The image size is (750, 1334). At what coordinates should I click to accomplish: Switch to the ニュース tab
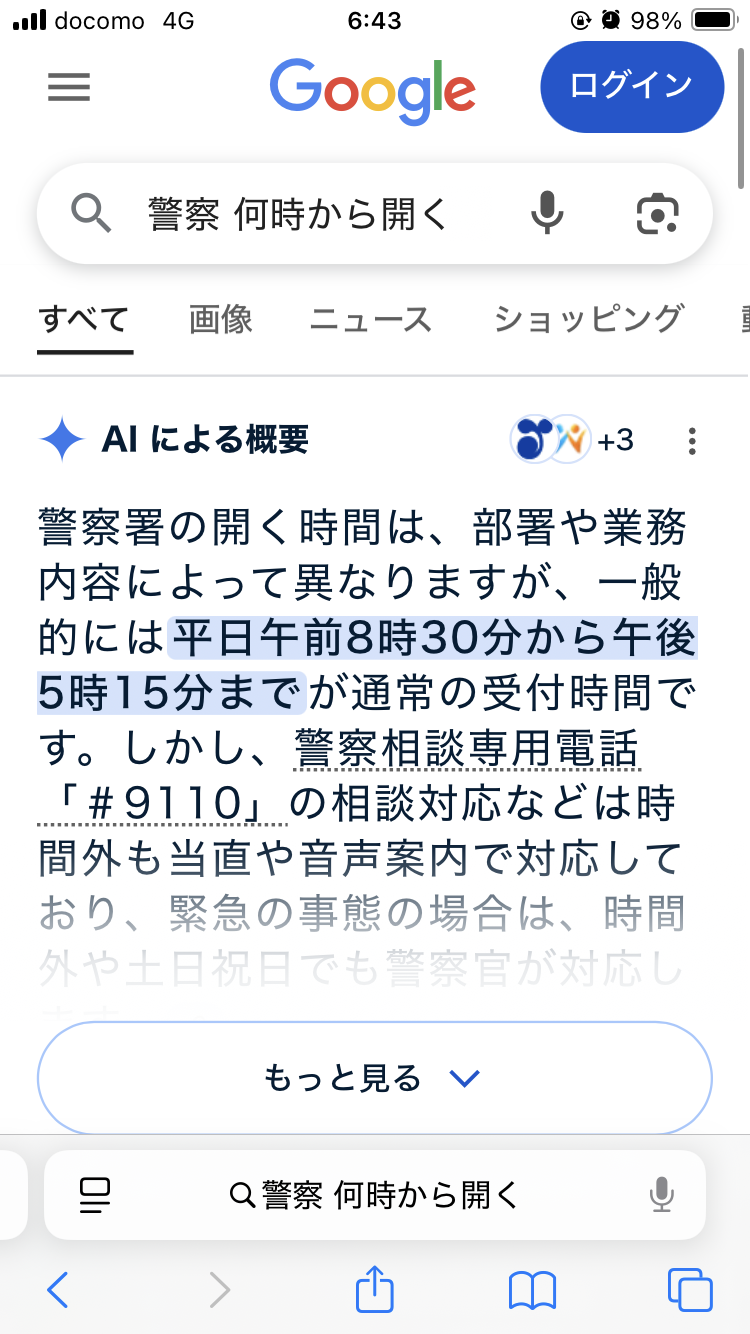(x=371, y=319)
